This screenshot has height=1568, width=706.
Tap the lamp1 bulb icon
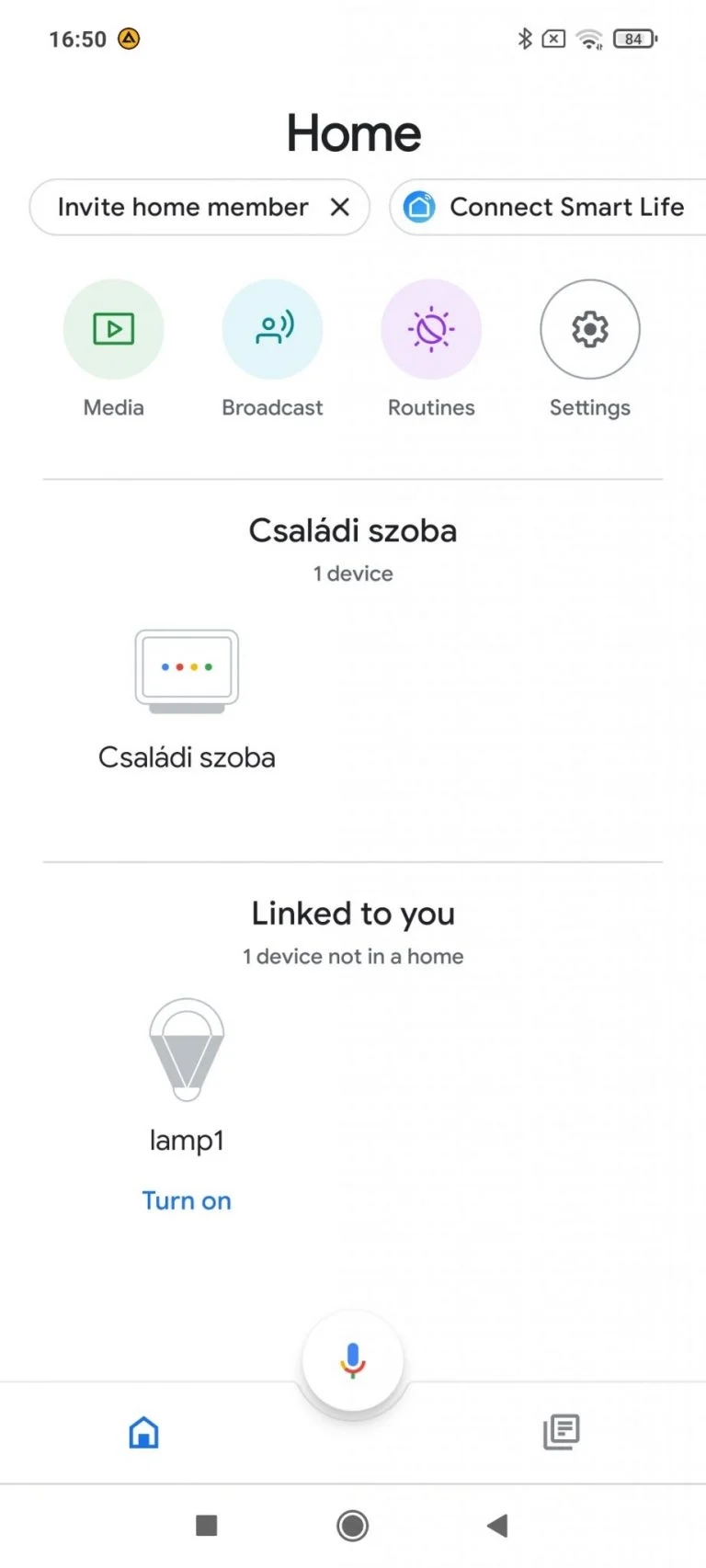(187, 1048)
